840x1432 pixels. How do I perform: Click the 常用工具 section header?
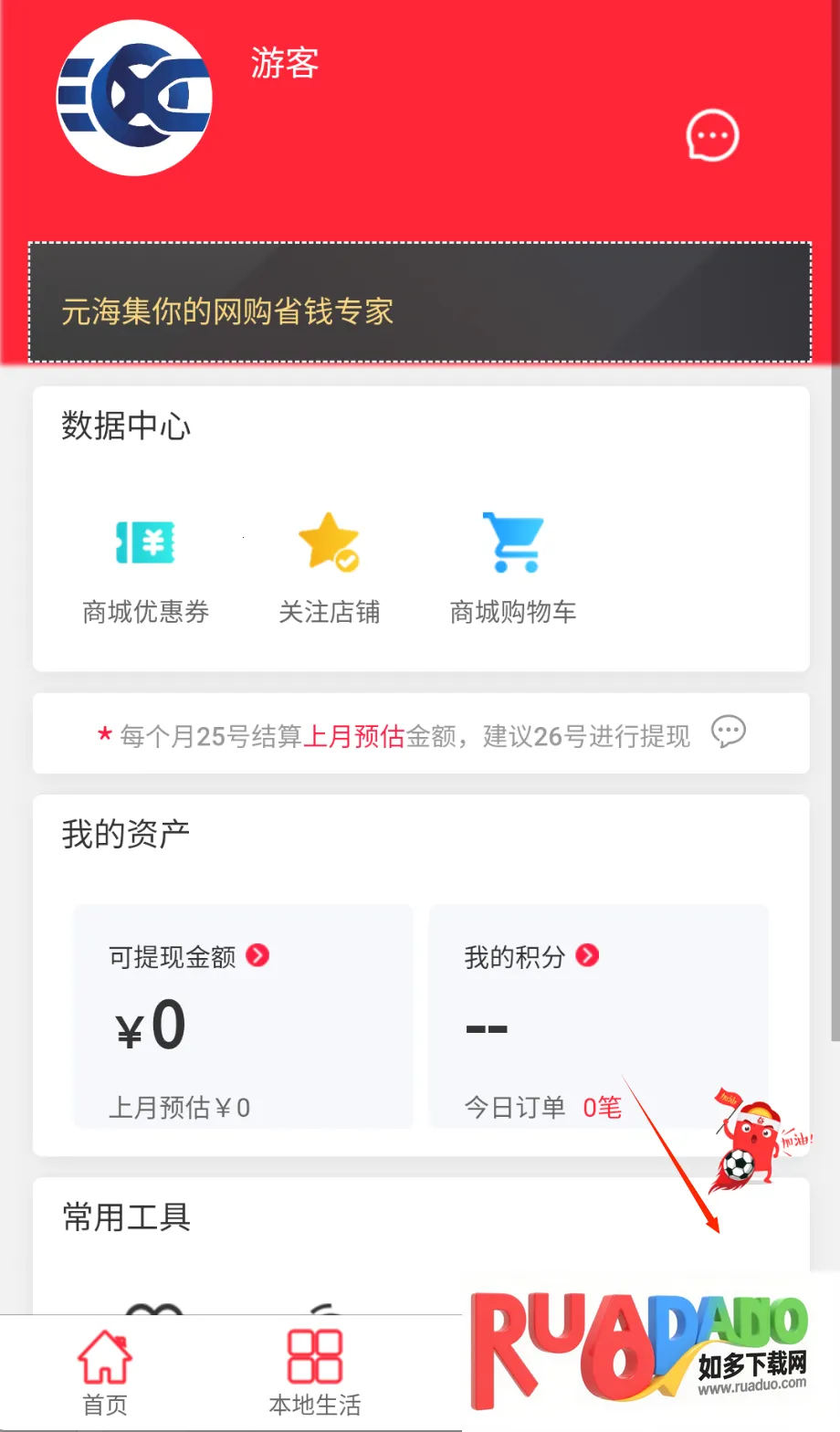click(x=124, y=1217)
